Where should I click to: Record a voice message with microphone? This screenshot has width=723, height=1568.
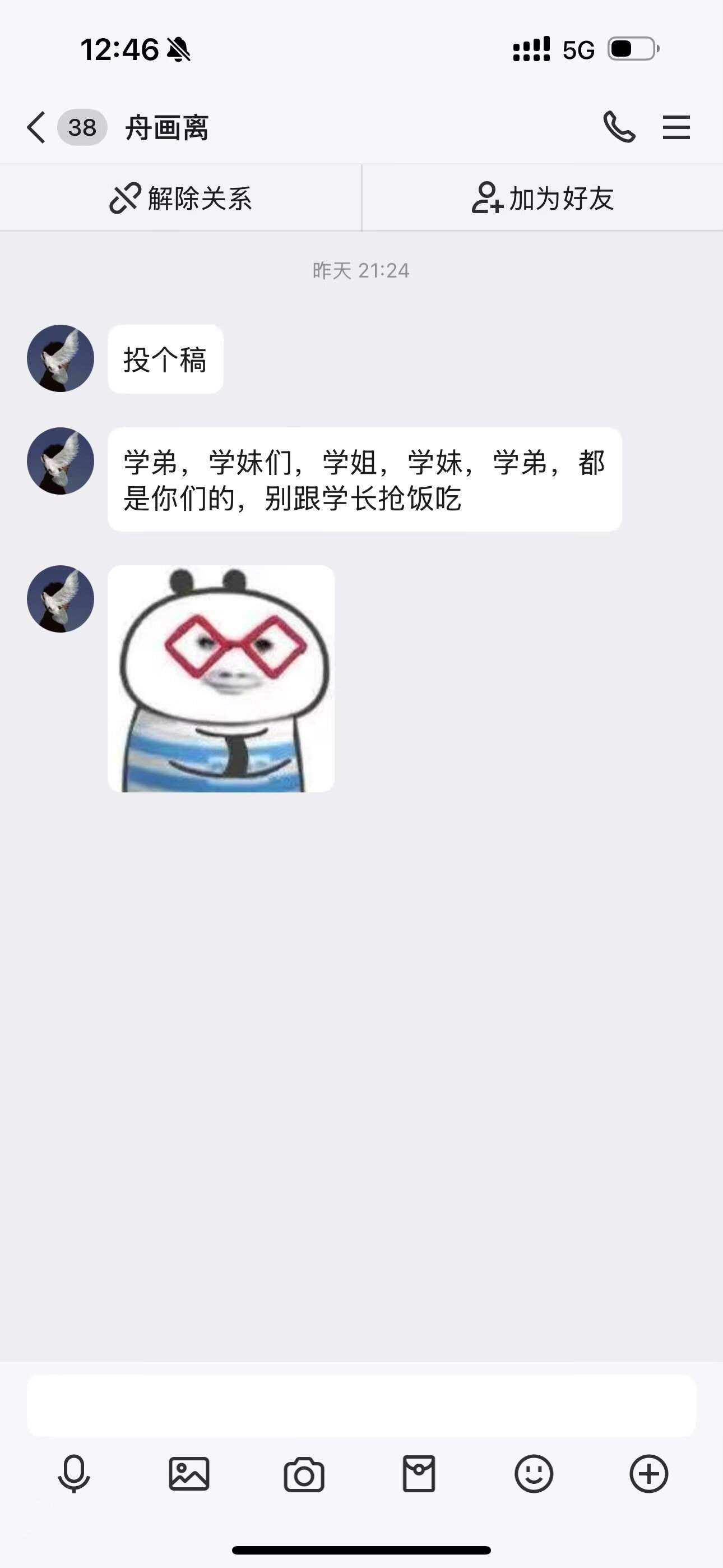(74, 1474)
